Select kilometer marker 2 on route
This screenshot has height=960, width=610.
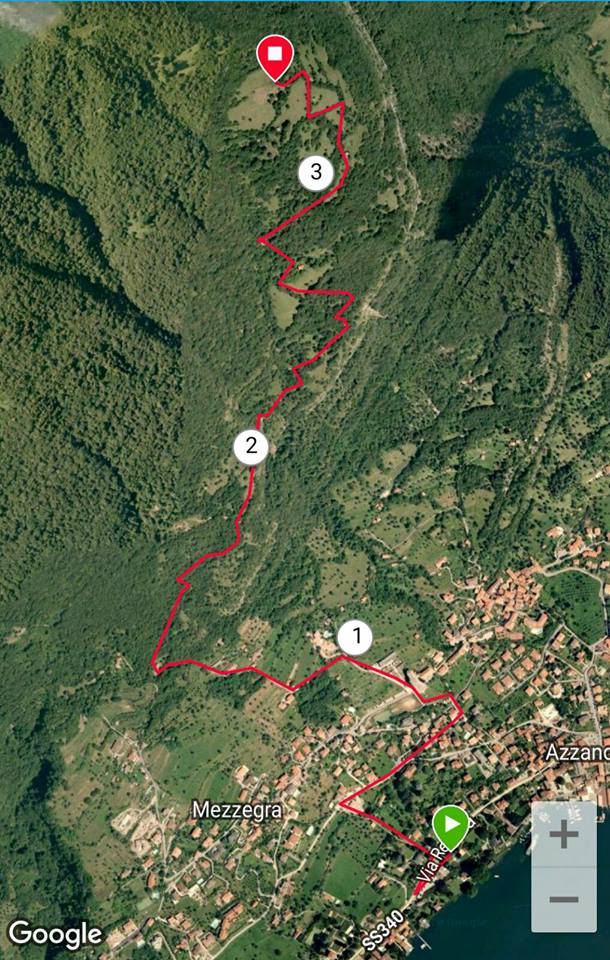[251, 446]
